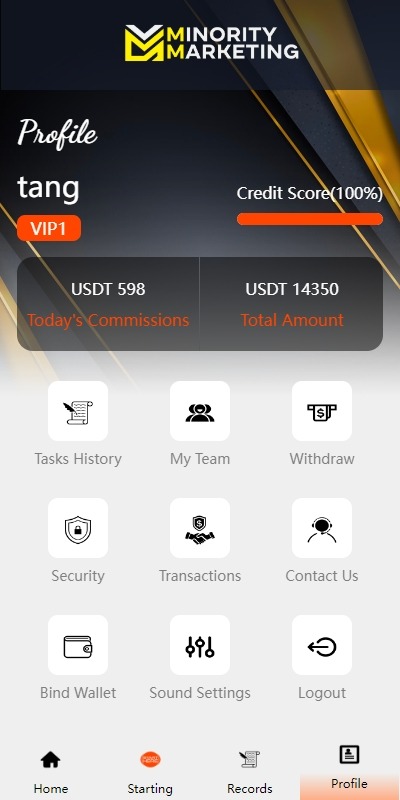The height and width of the screenshot is (800, 400).
Task: Switch to the Starting tab
Action: pyautogui.click(x=150, y=771)
